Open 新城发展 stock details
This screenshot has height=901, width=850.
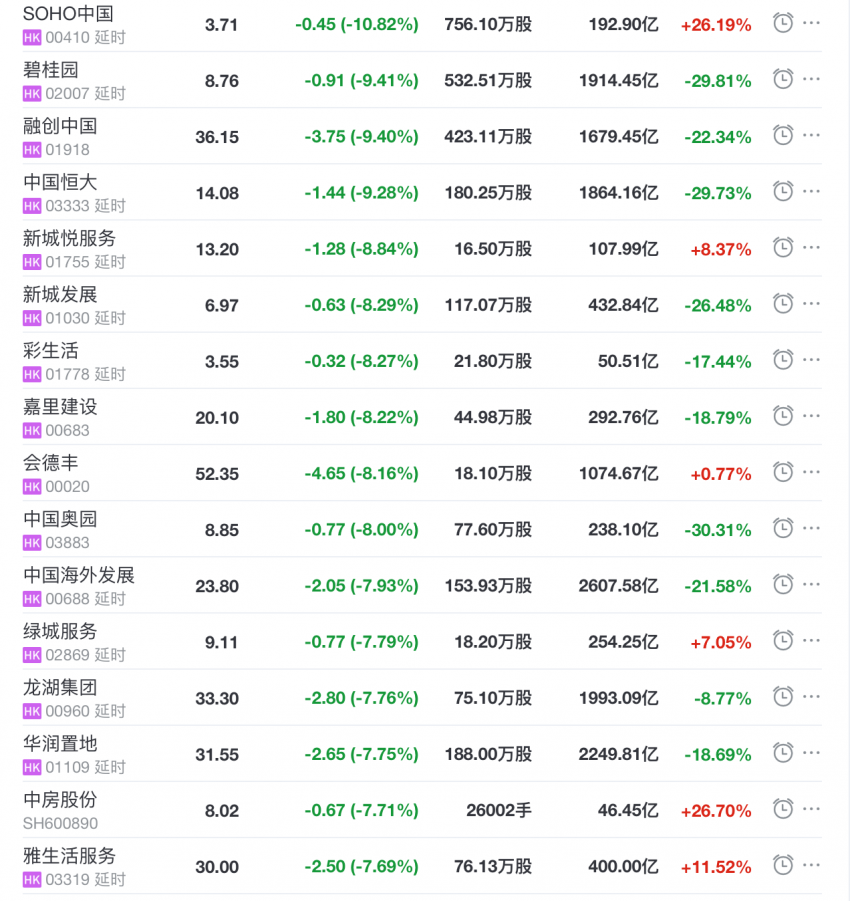(60, 294)
